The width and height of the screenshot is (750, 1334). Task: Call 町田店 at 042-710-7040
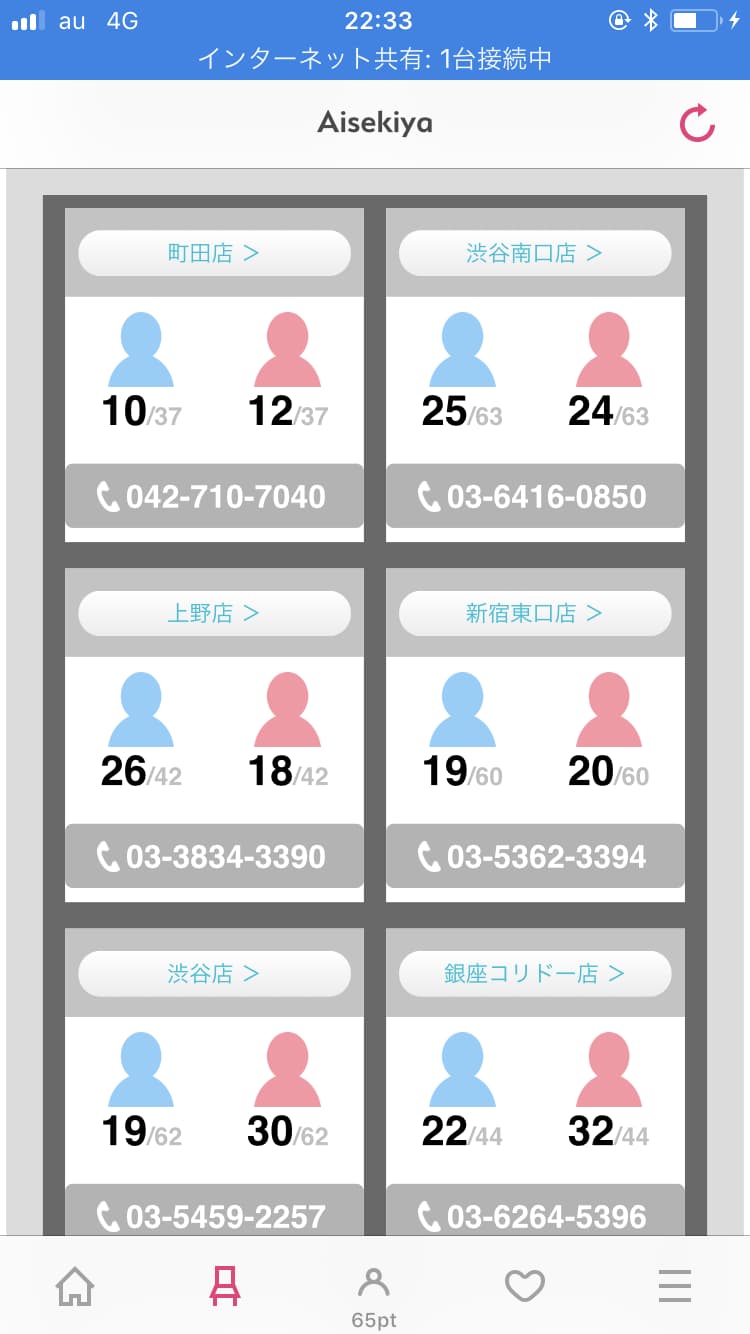point(215,496)
